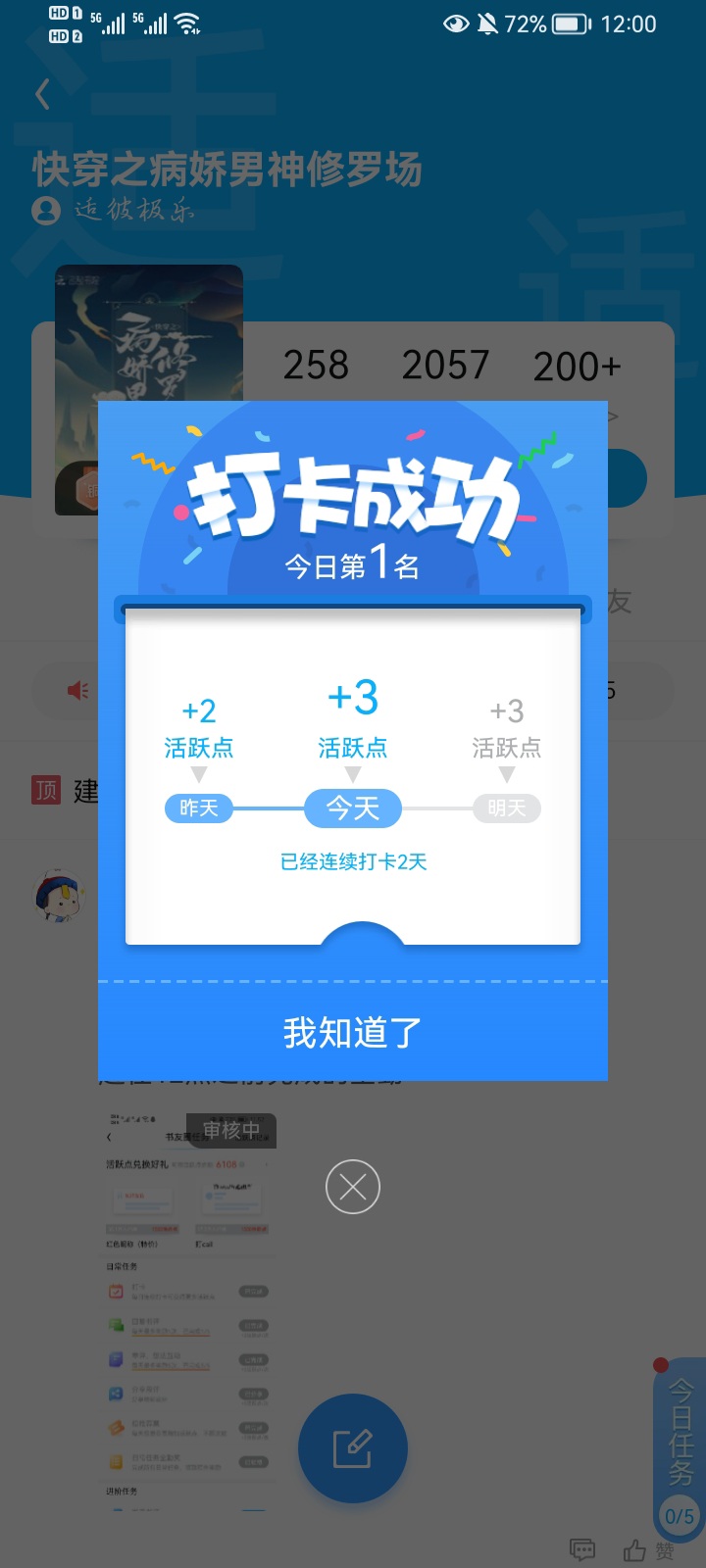The height and width of the screenshot is (1568, 706).
Task: Confirm the check-in with 我知道了
Action: click(x=353, y=1032)
